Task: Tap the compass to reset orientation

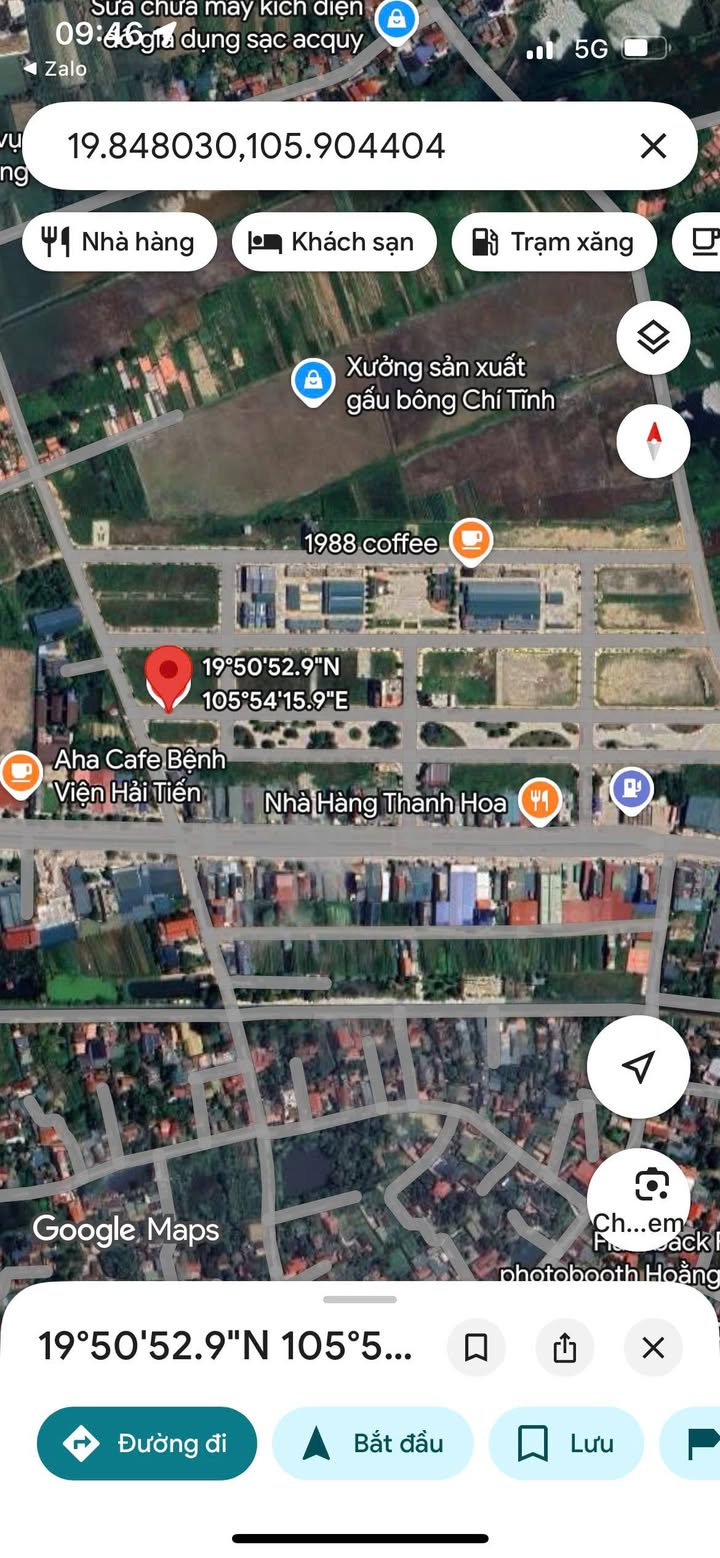Action: pos(653,439)
